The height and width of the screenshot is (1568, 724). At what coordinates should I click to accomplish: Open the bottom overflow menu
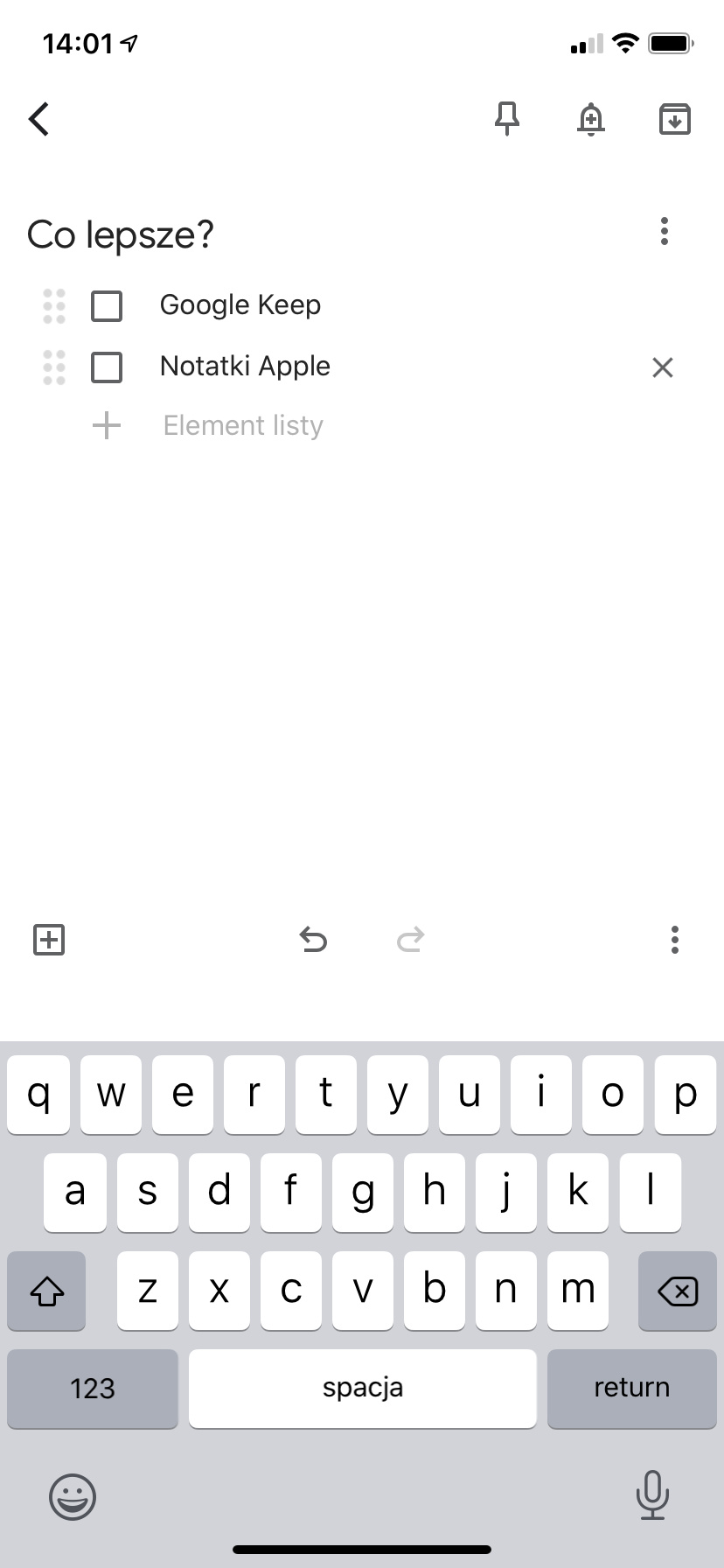674,940
